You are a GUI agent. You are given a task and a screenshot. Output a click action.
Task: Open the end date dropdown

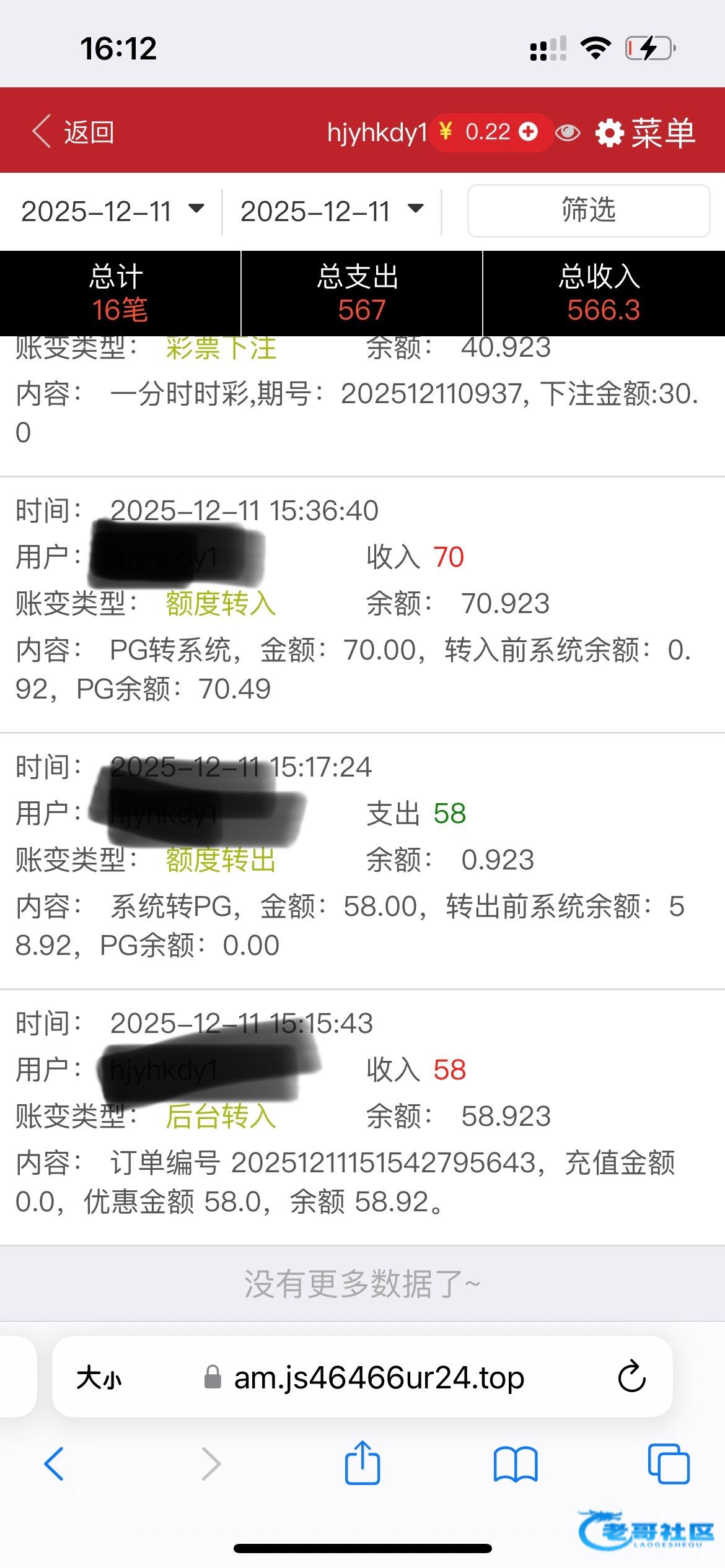coord(332,212)
